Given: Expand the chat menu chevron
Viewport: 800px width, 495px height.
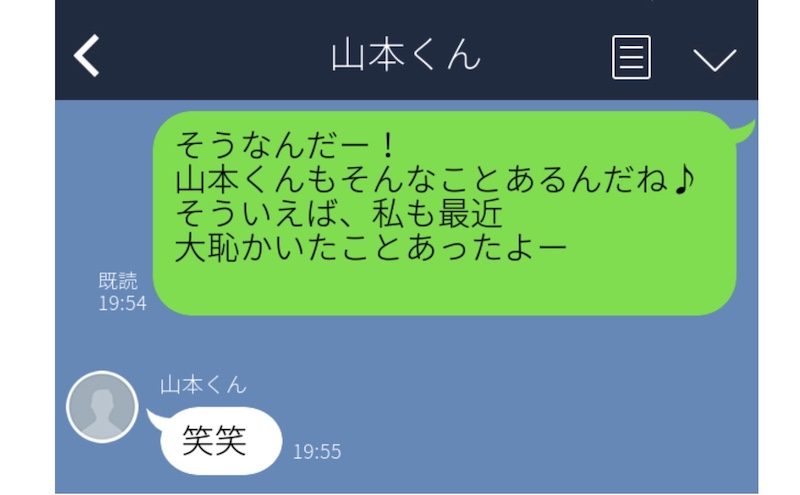Looking at the screenshot, I should (714, 58).
